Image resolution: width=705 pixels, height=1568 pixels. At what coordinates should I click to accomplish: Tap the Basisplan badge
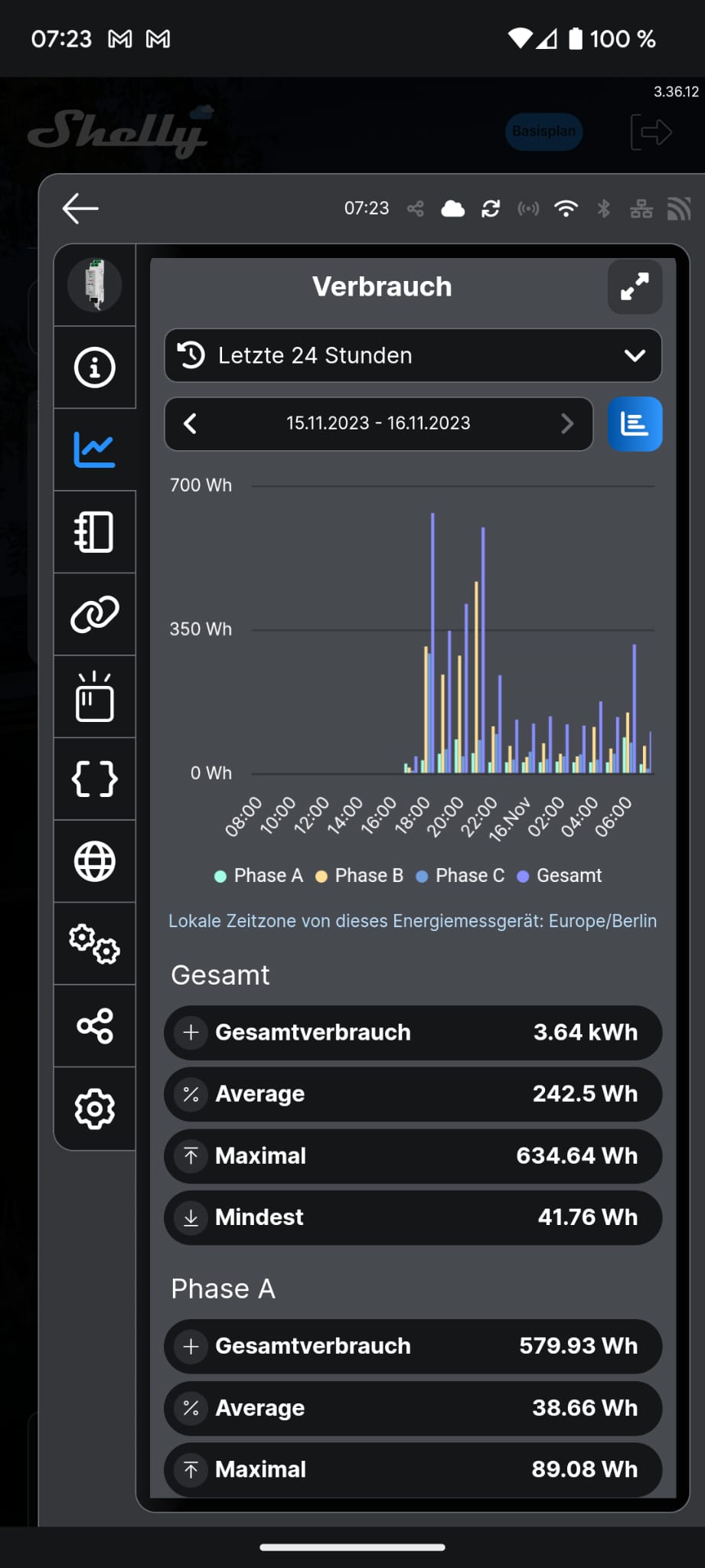[544, 132]
